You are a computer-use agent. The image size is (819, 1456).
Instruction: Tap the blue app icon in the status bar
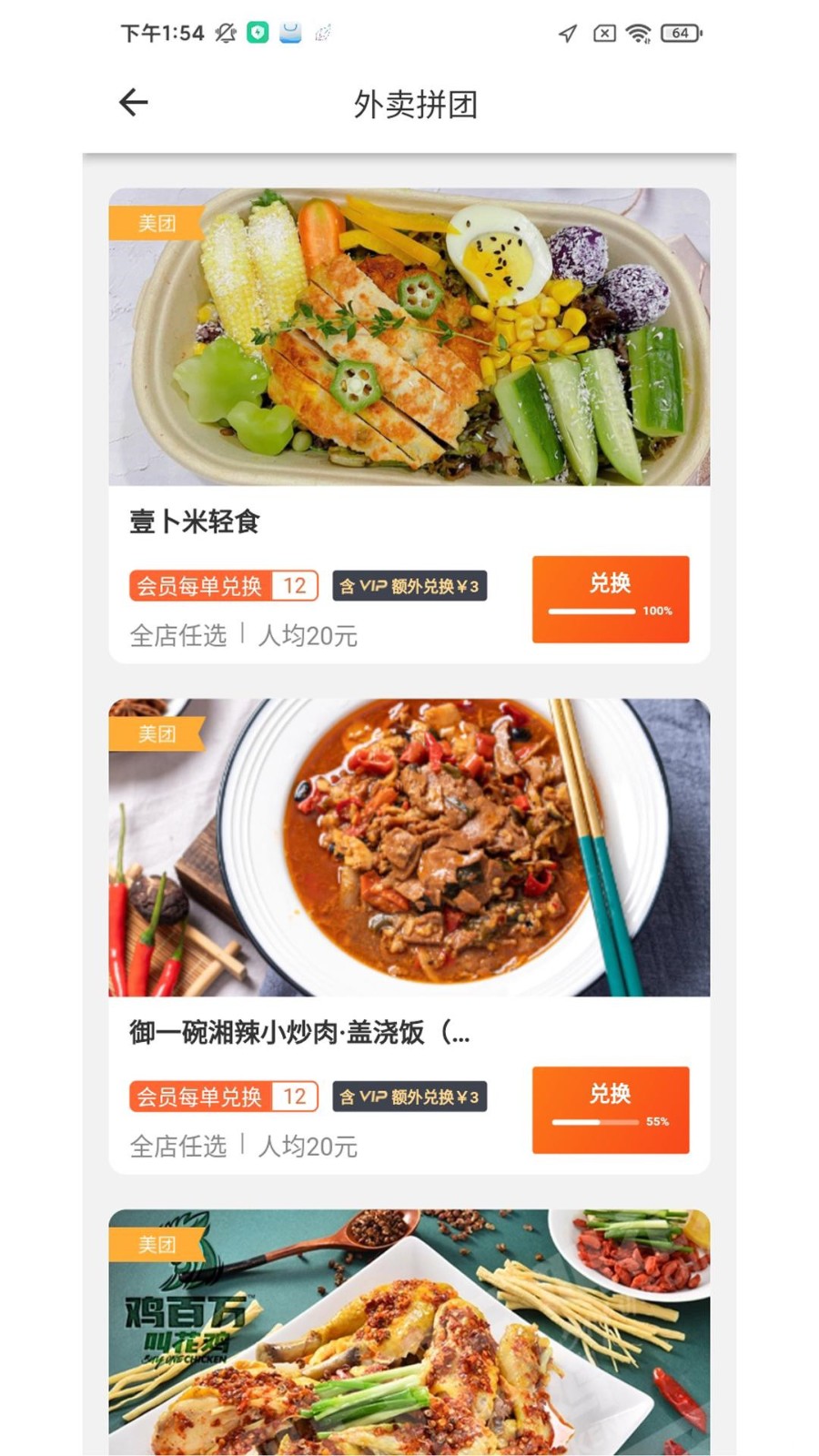(289, 34)
